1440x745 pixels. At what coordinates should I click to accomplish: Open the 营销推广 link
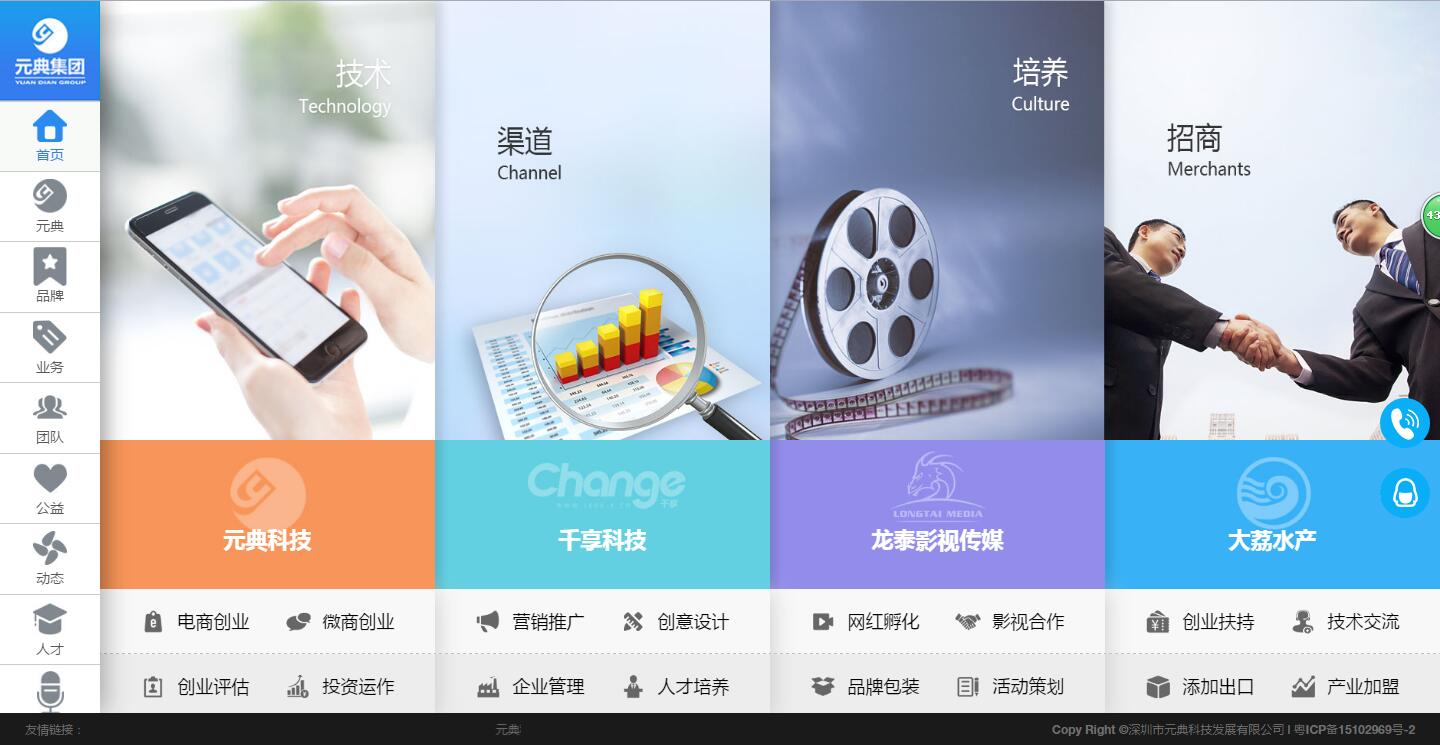click(x=531, y=622)
